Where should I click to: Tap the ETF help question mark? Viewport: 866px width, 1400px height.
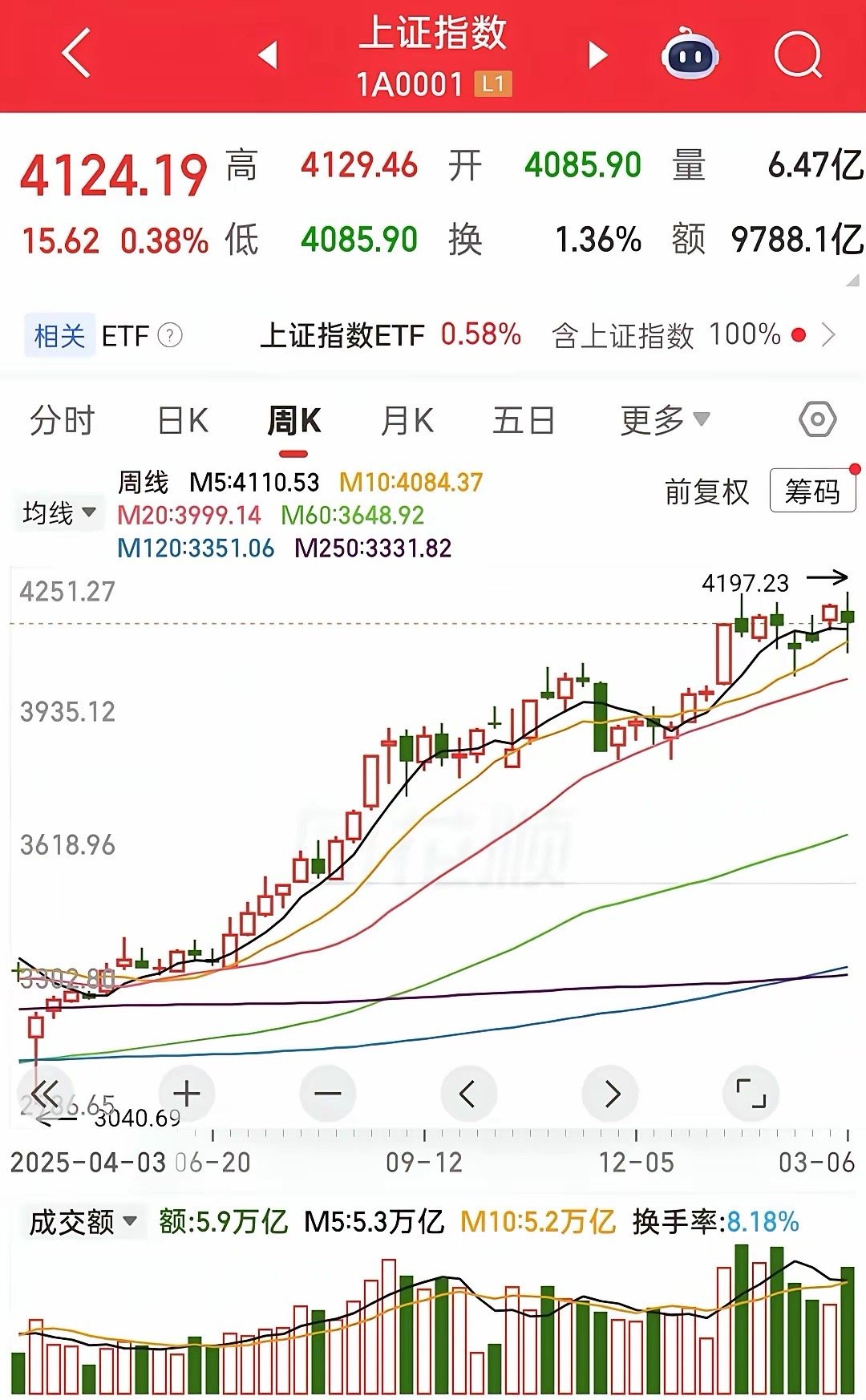[x=170, y=335]
